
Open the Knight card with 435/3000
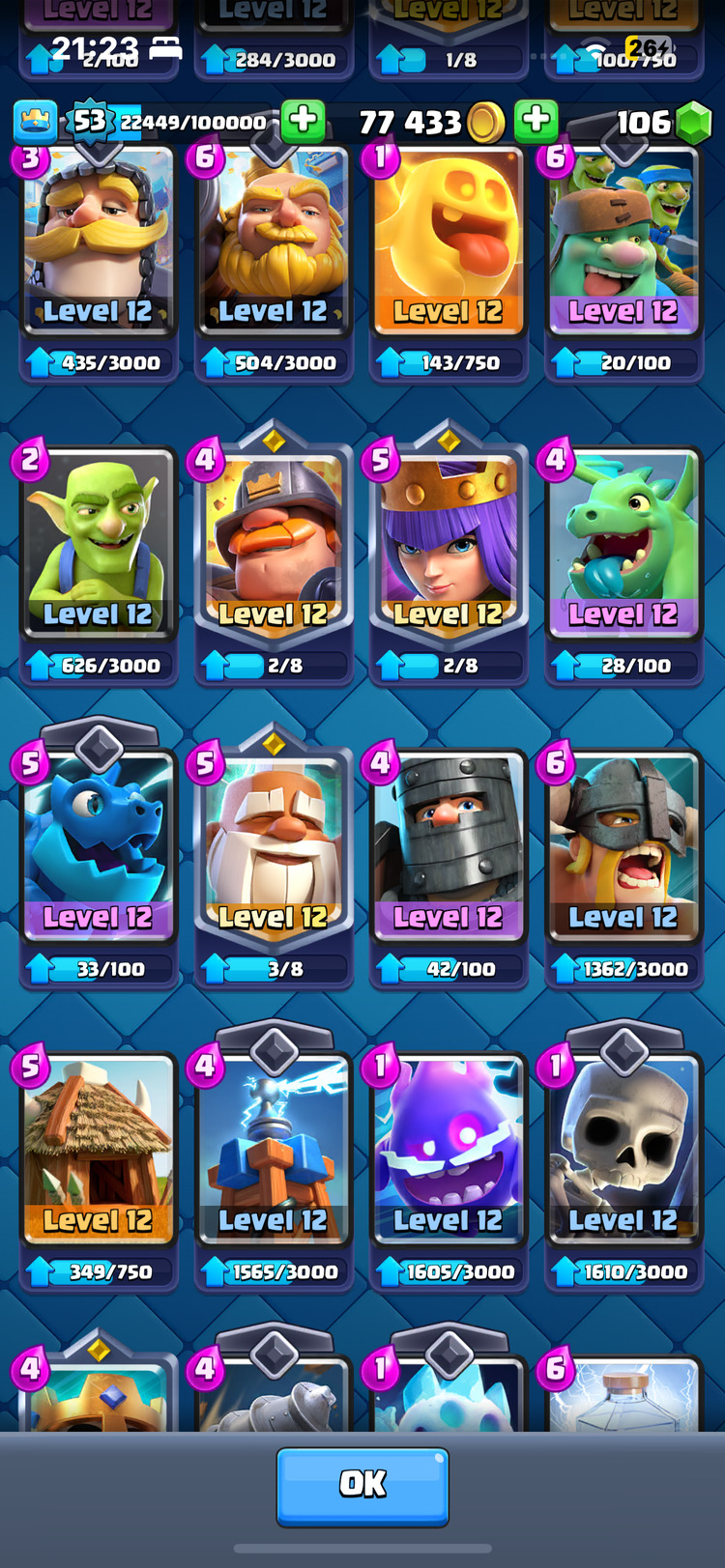point(98,243)
